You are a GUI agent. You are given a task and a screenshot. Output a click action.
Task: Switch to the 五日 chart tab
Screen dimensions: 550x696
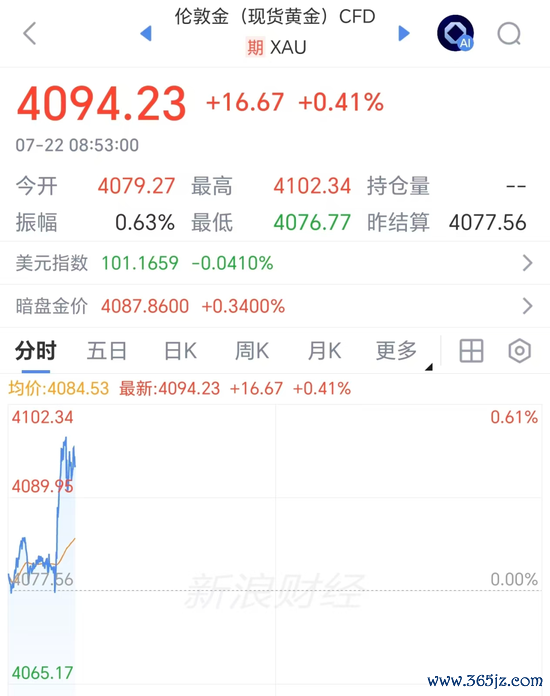click(x=107, y=351)
